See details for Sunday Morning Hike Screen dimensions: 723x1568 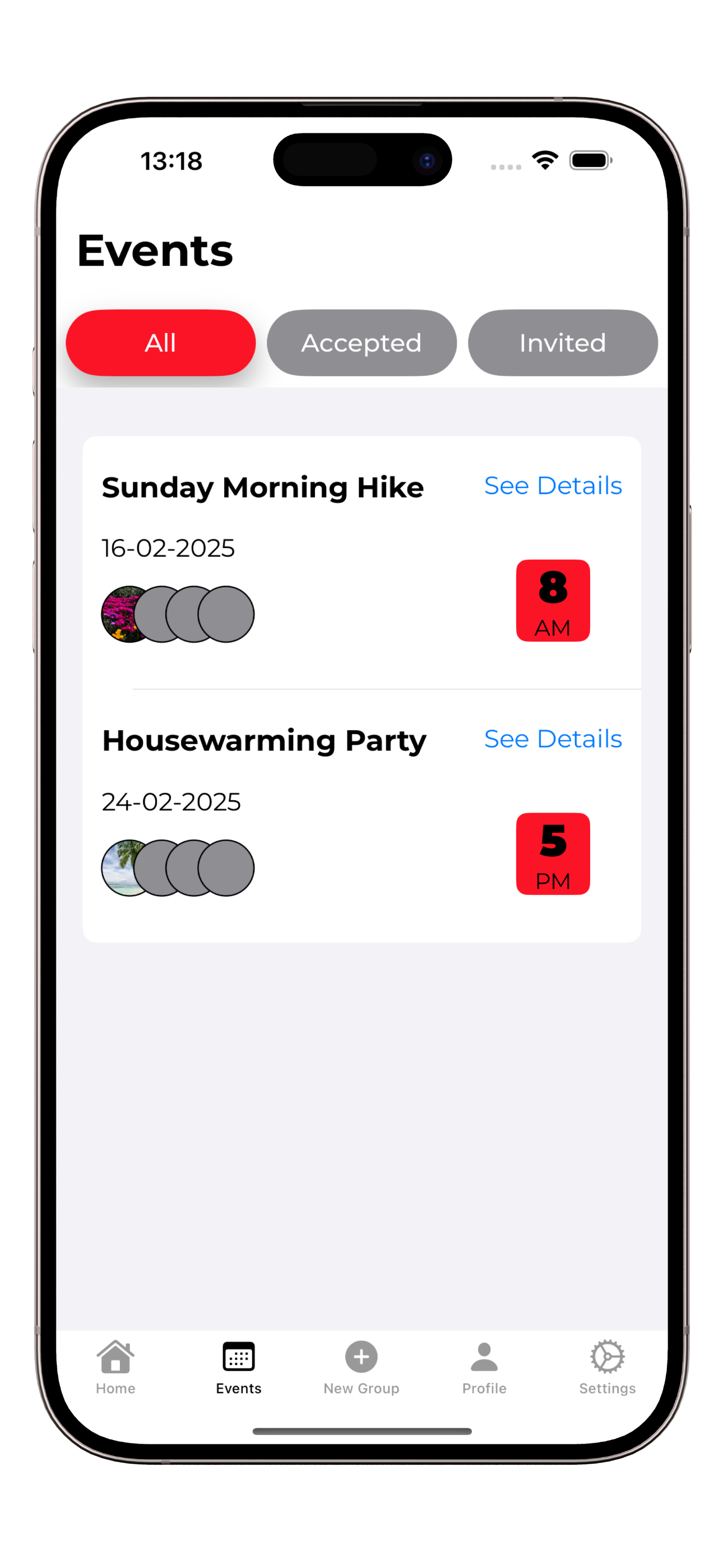click(553, 486)
